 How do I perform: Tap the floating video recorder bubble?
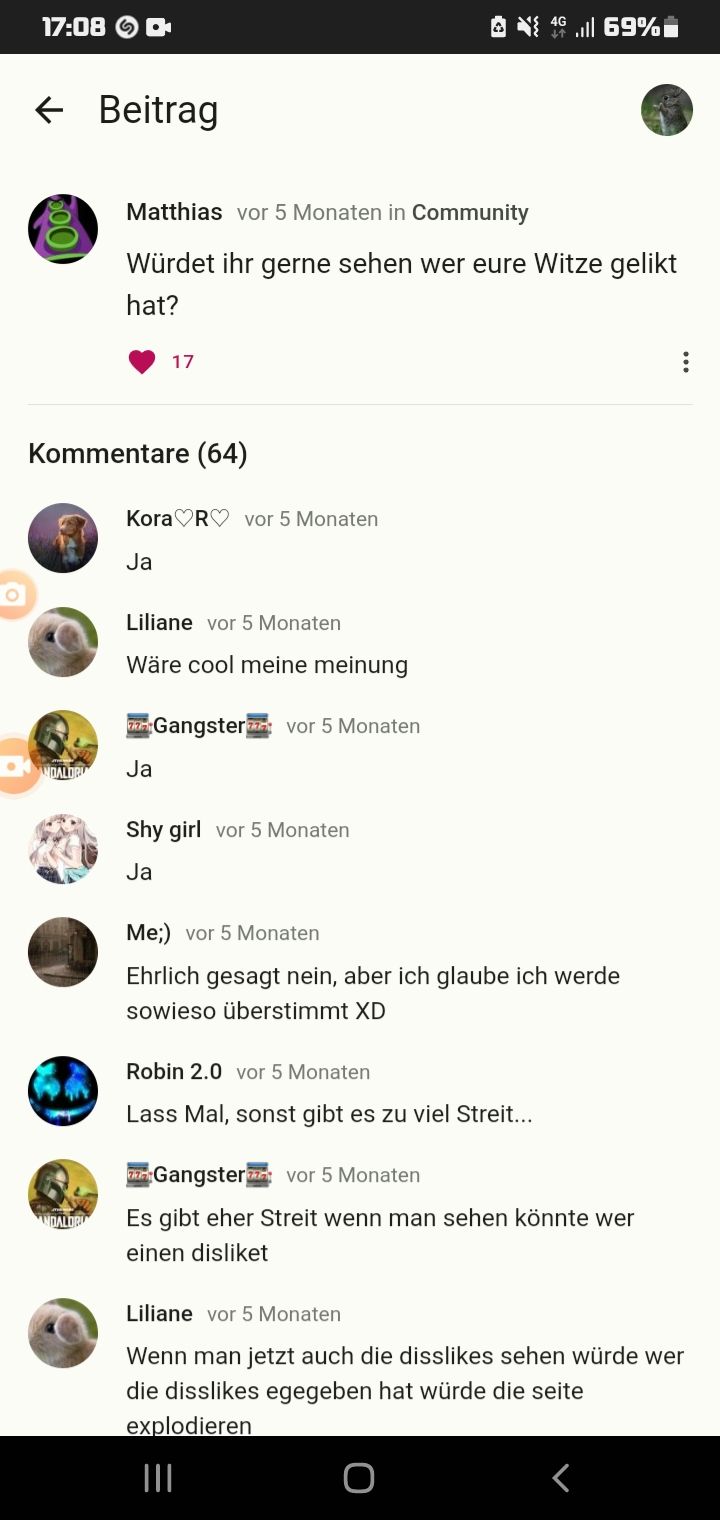16,766
